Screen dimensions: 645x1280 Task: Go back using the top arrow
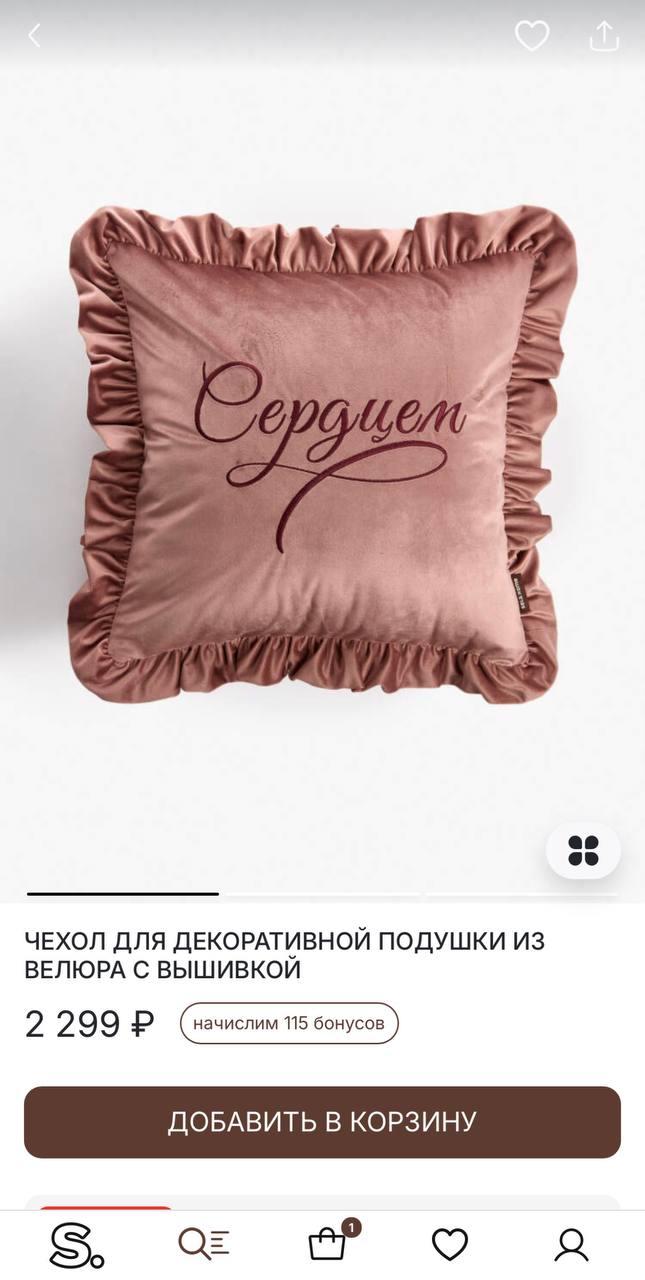click(34, 36)
